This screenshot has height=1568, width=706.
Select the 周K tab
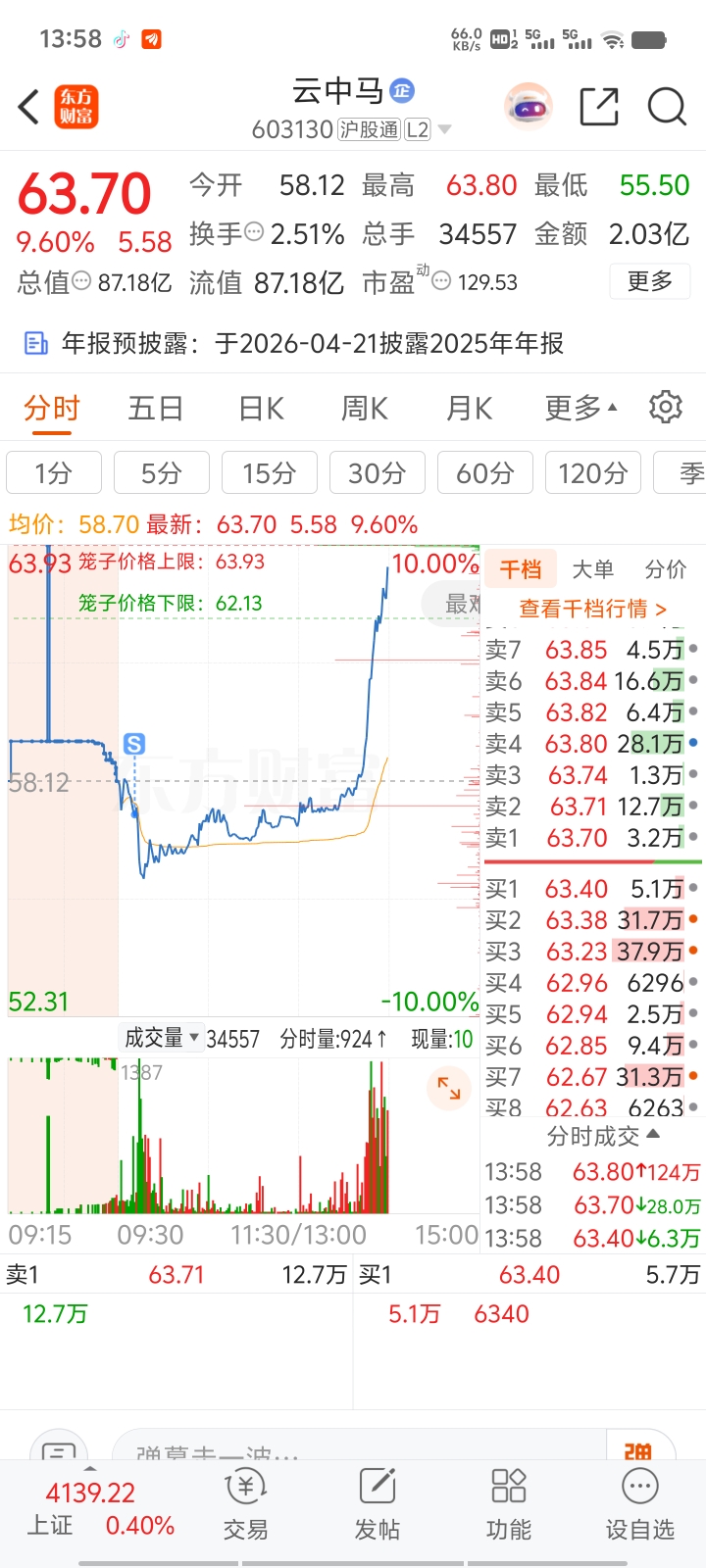point(365,408)
